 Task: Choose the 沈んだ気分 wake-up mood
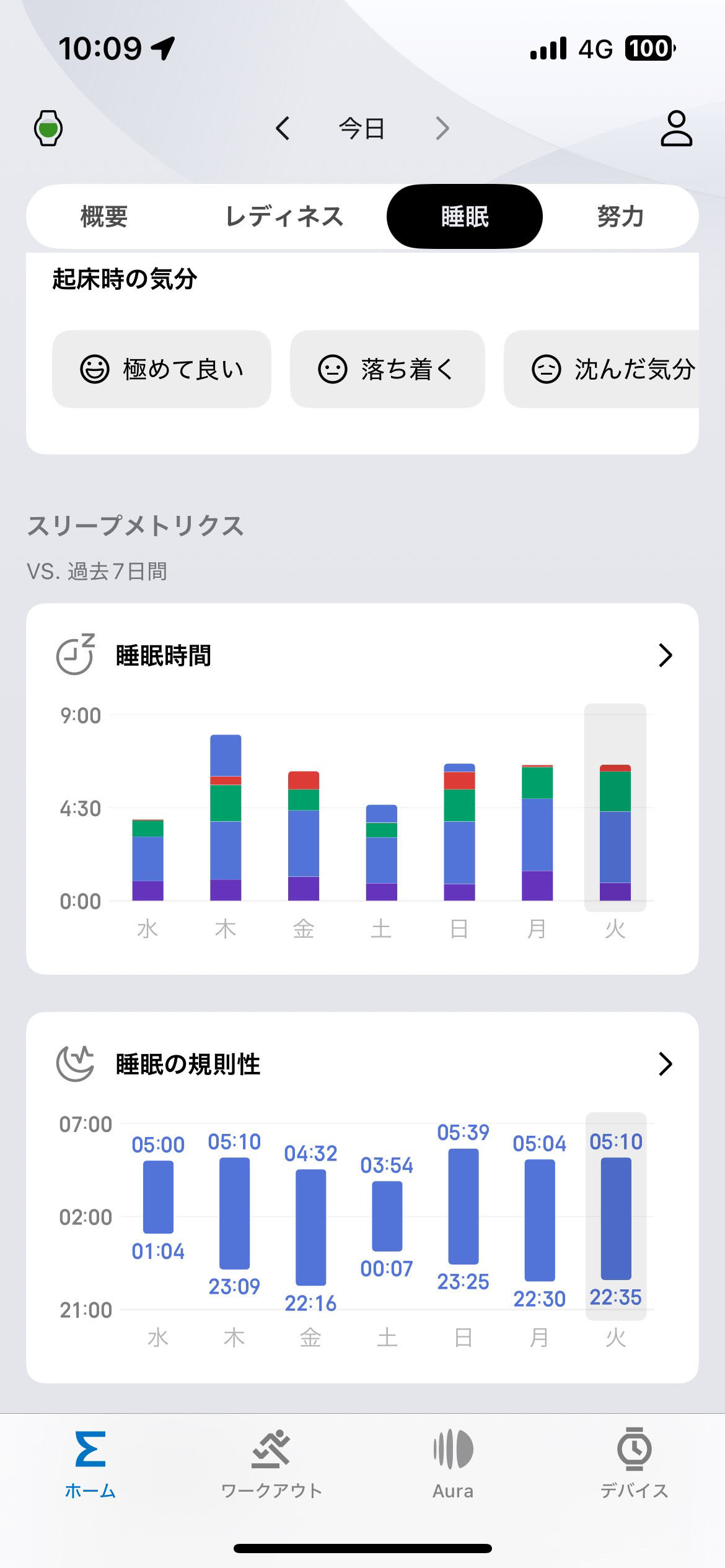[x=602, y=369]
